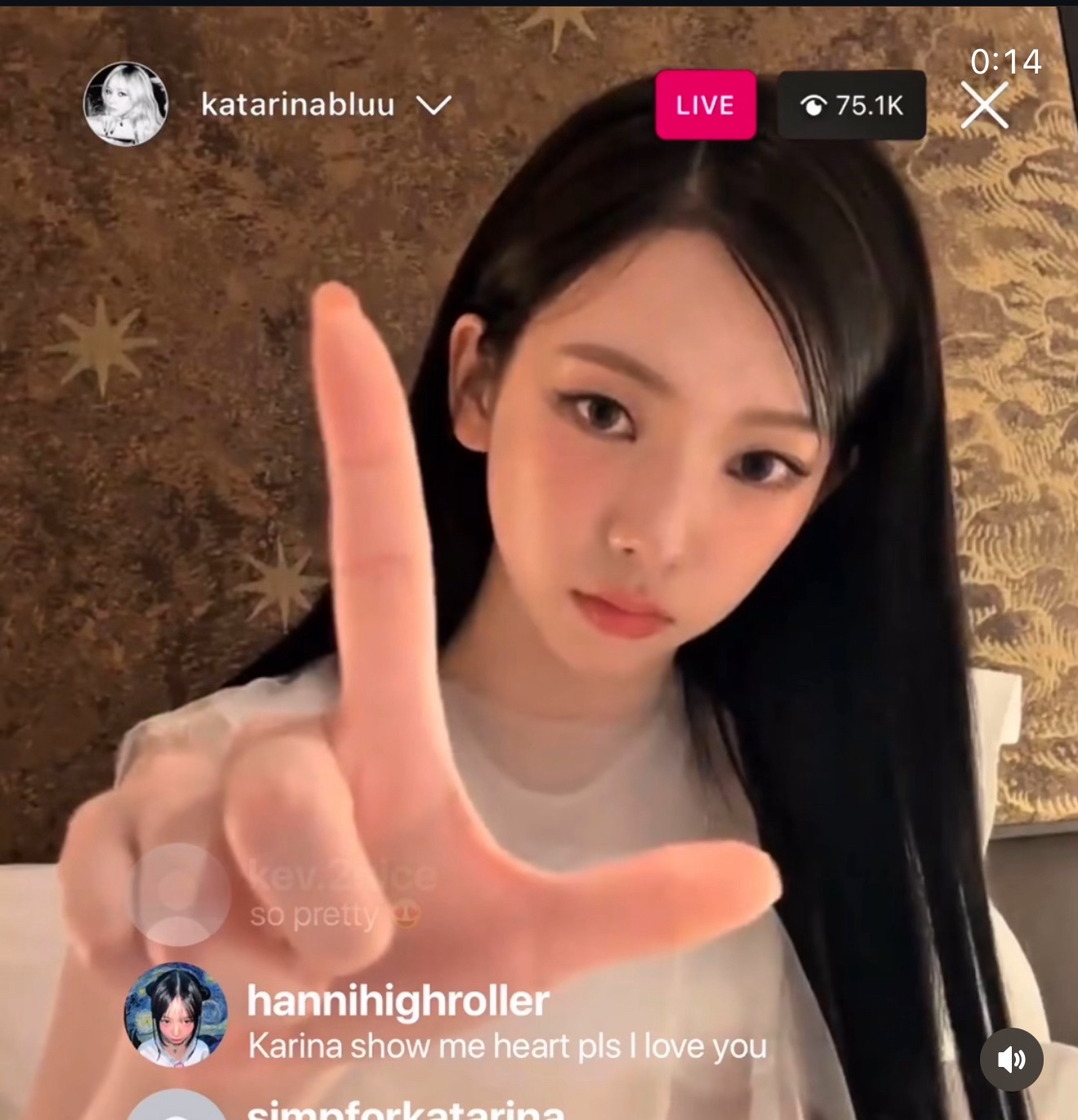
Task: Open katarinabluu's profile picture
Action: [x=126, y=104]
